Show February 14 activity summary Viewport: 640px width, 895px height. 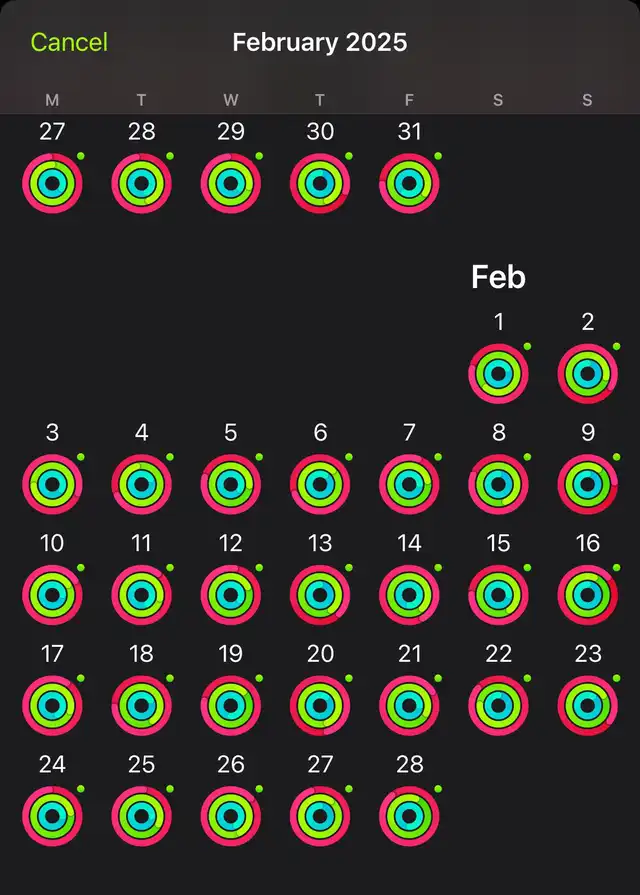point(409,595)
